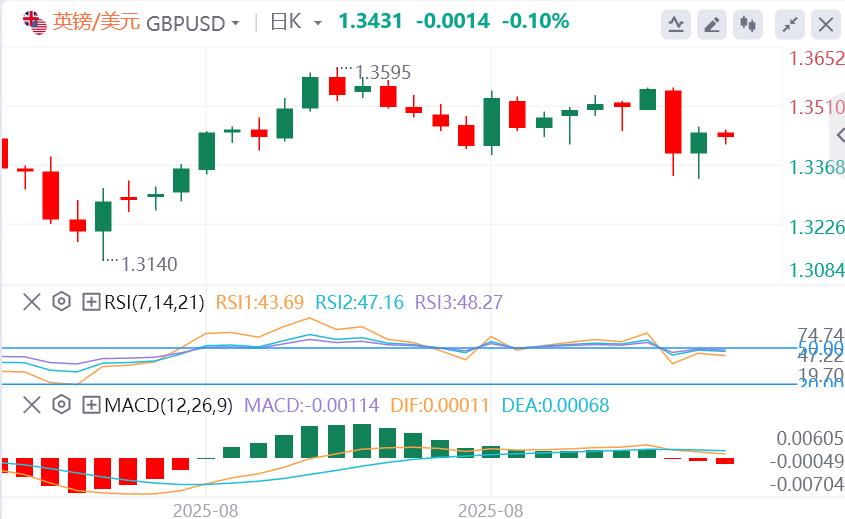
Task: Open the drawing pencil tool
Action: 712,24
